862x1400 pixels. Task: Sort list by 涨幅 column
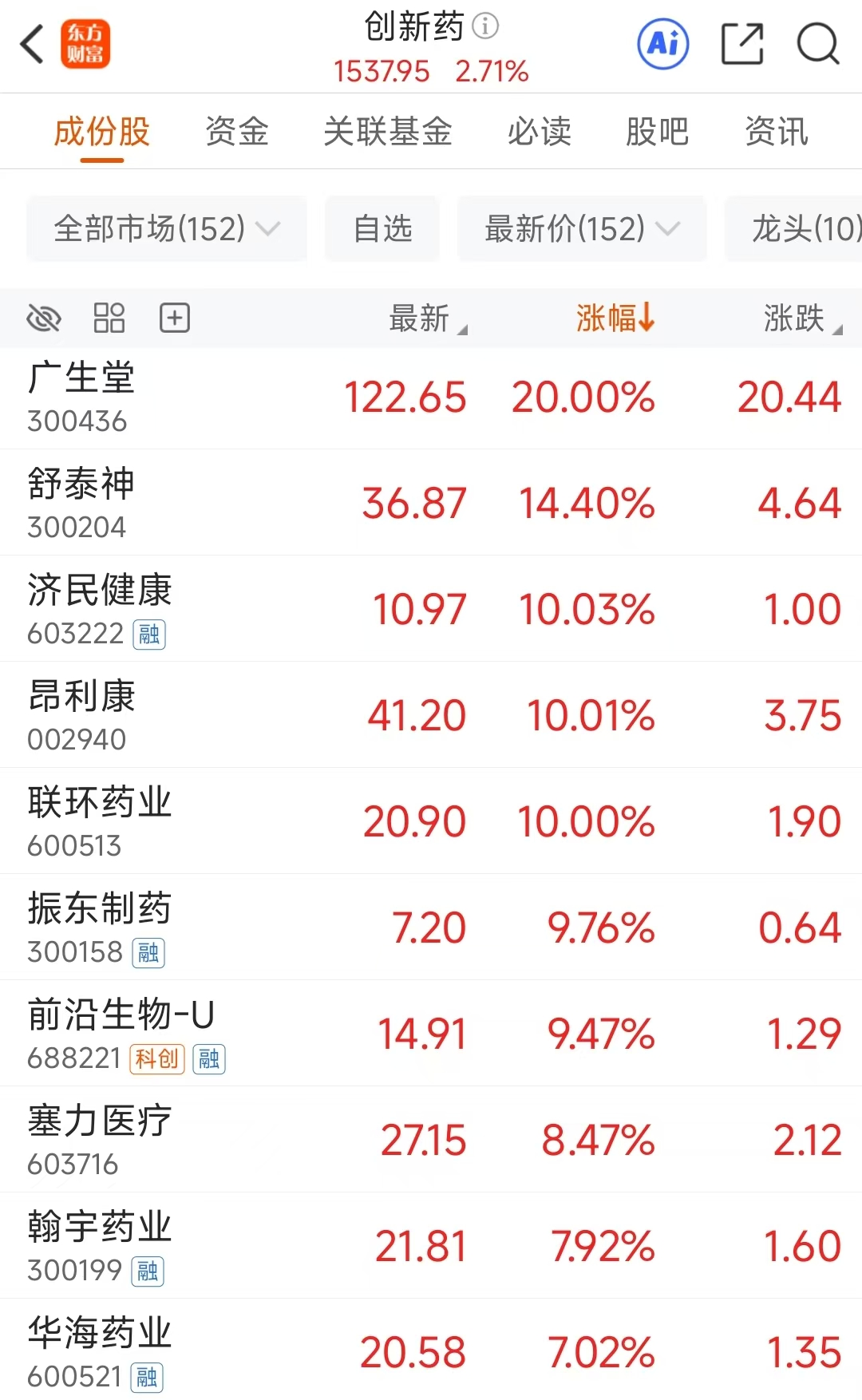pyautogui.click(x=615, y=318)
